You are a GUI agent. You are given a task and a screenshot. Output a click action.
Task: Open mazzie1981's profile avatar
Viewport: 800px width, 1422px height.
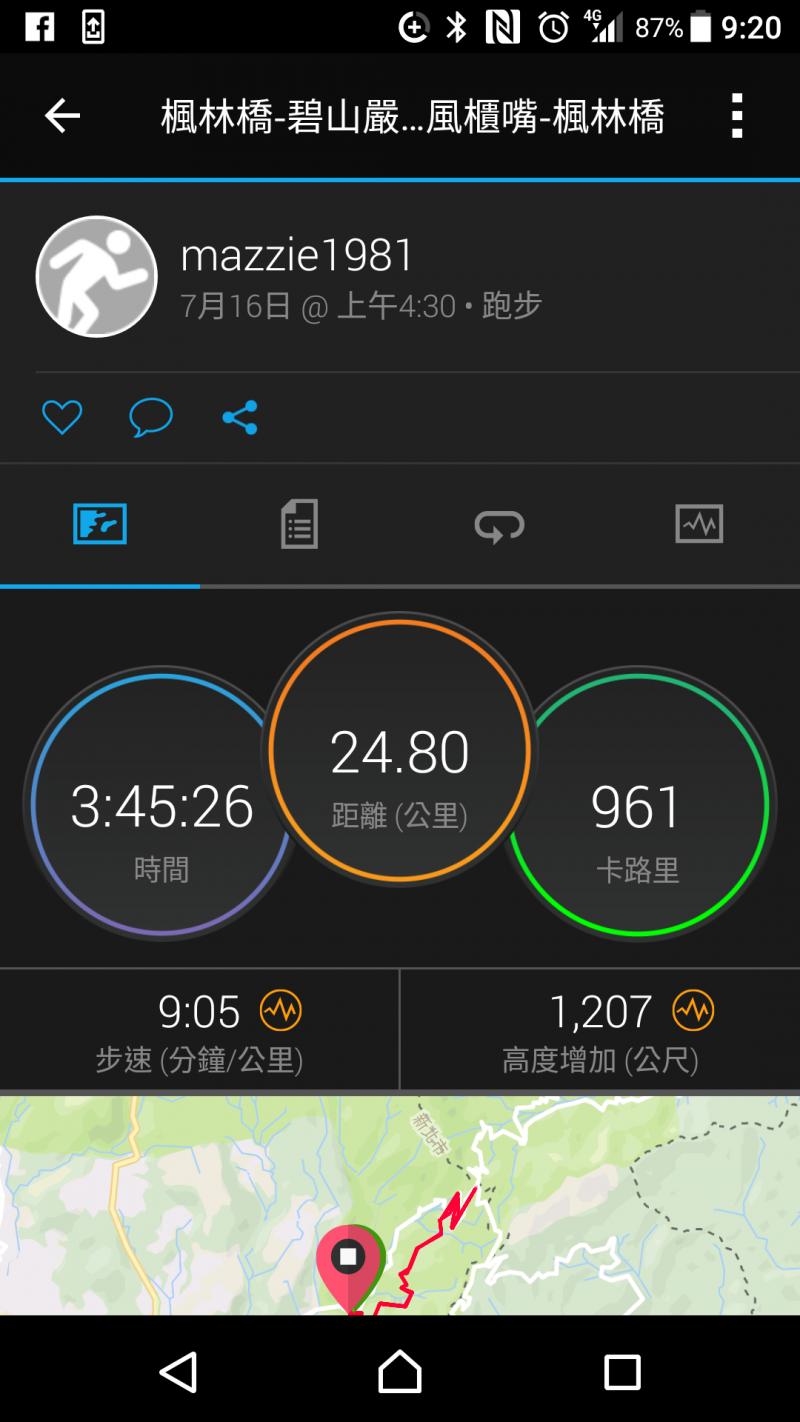[96, 277]
